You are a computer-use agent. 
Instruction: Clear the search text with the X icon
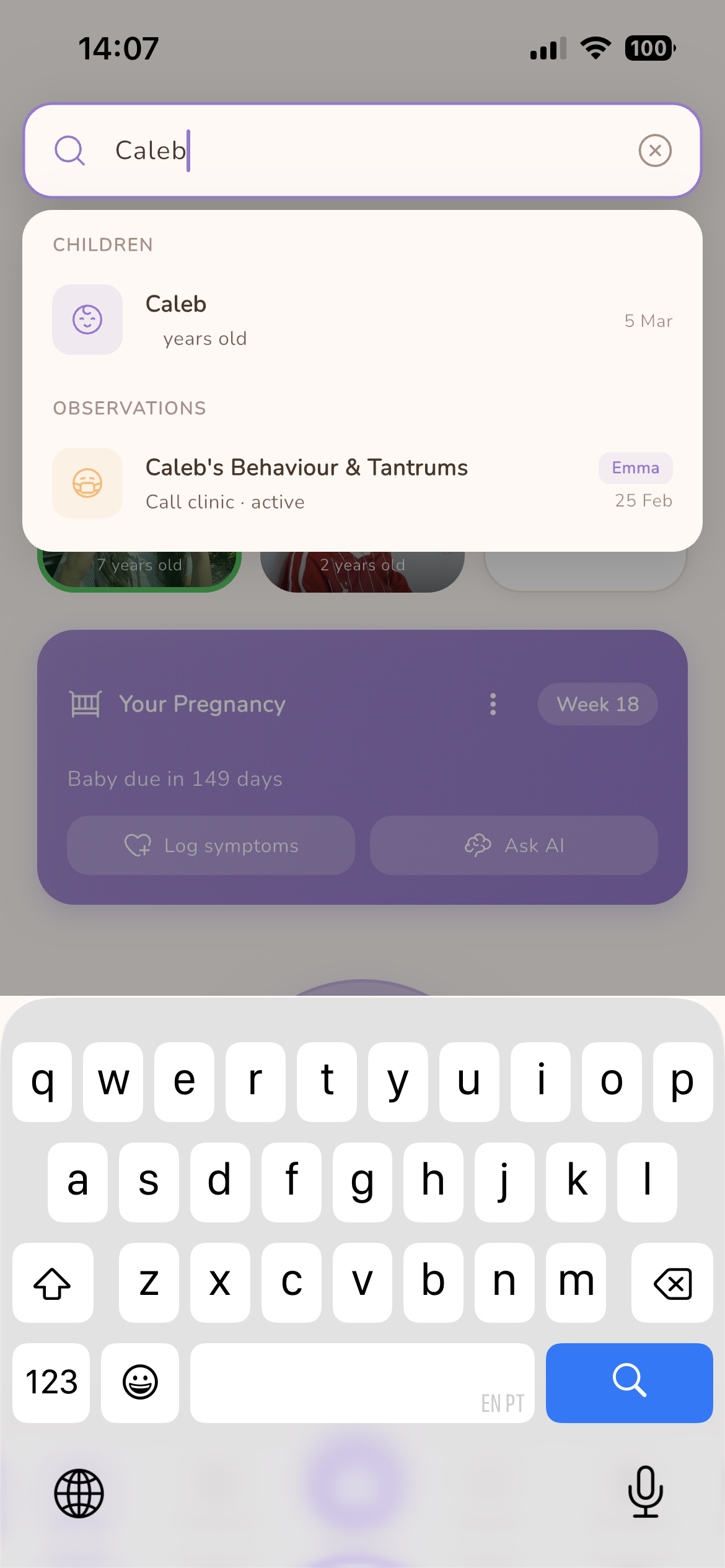(655, 150)
